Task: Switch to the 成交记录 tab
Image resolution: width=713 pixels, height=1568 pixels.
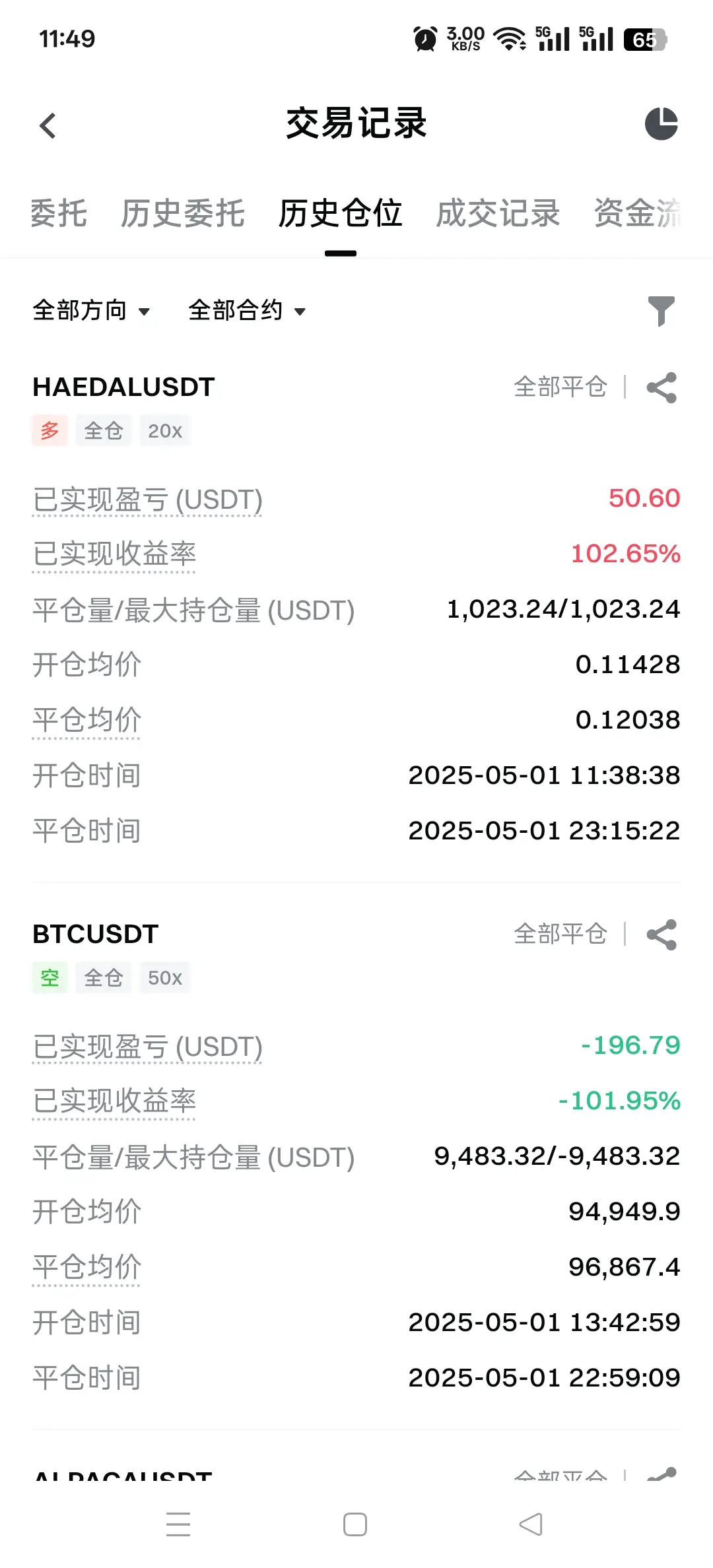Action: click(x=498, y=213)
